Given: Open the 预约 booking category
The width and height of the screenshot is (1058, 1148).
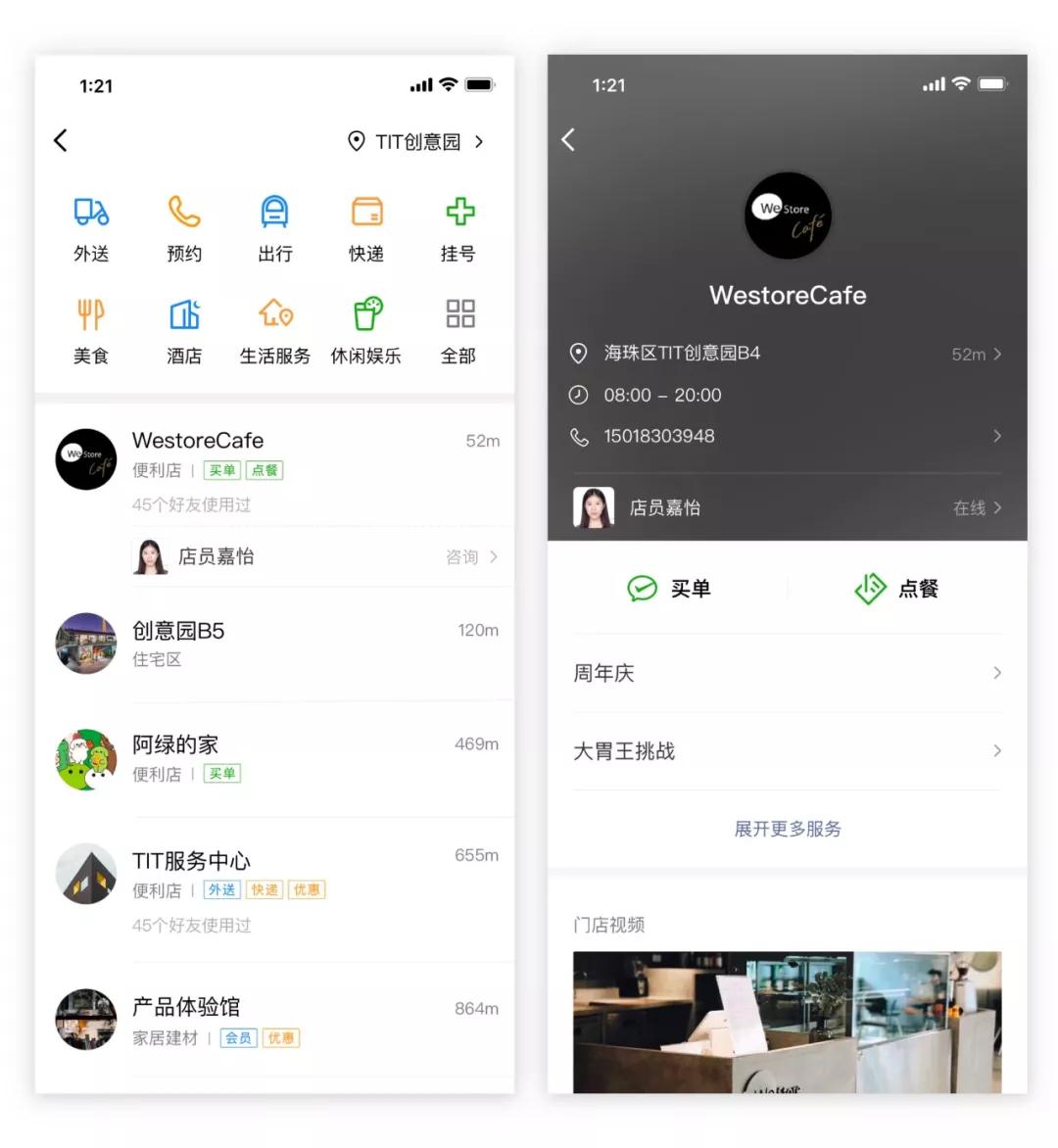Looking at the screenshot, I should 183,228.
